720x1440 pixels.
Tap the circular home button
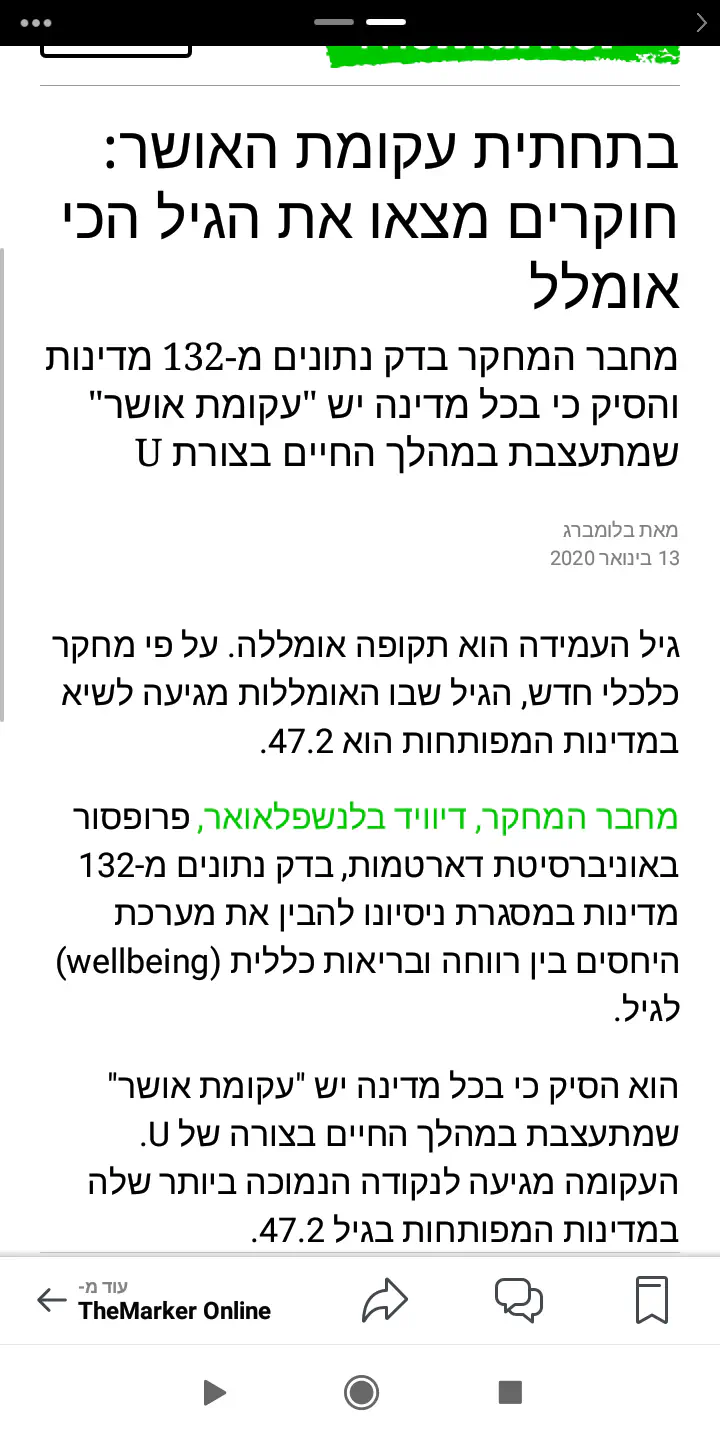click(360, 1391)
